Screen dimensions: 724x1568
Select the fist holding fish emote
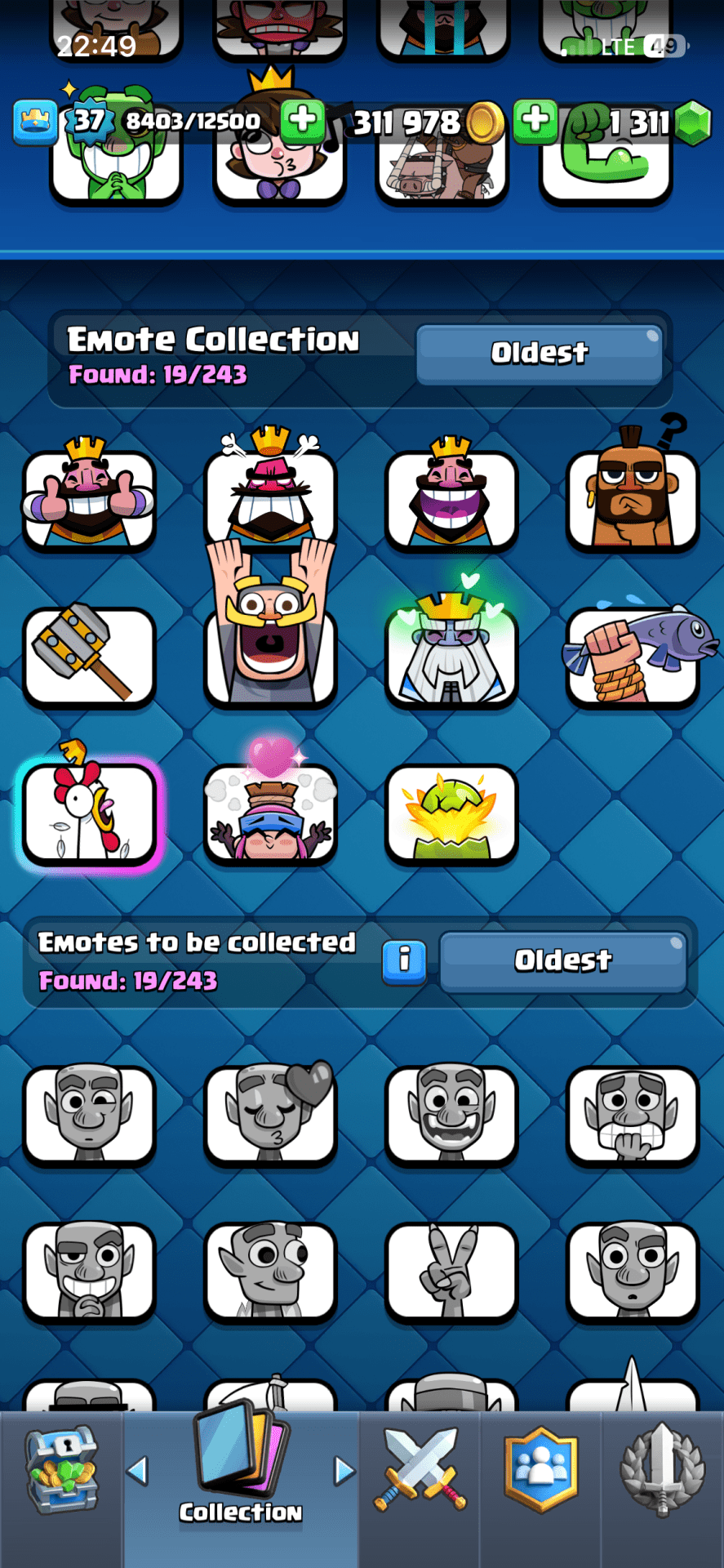click(633, 654)
